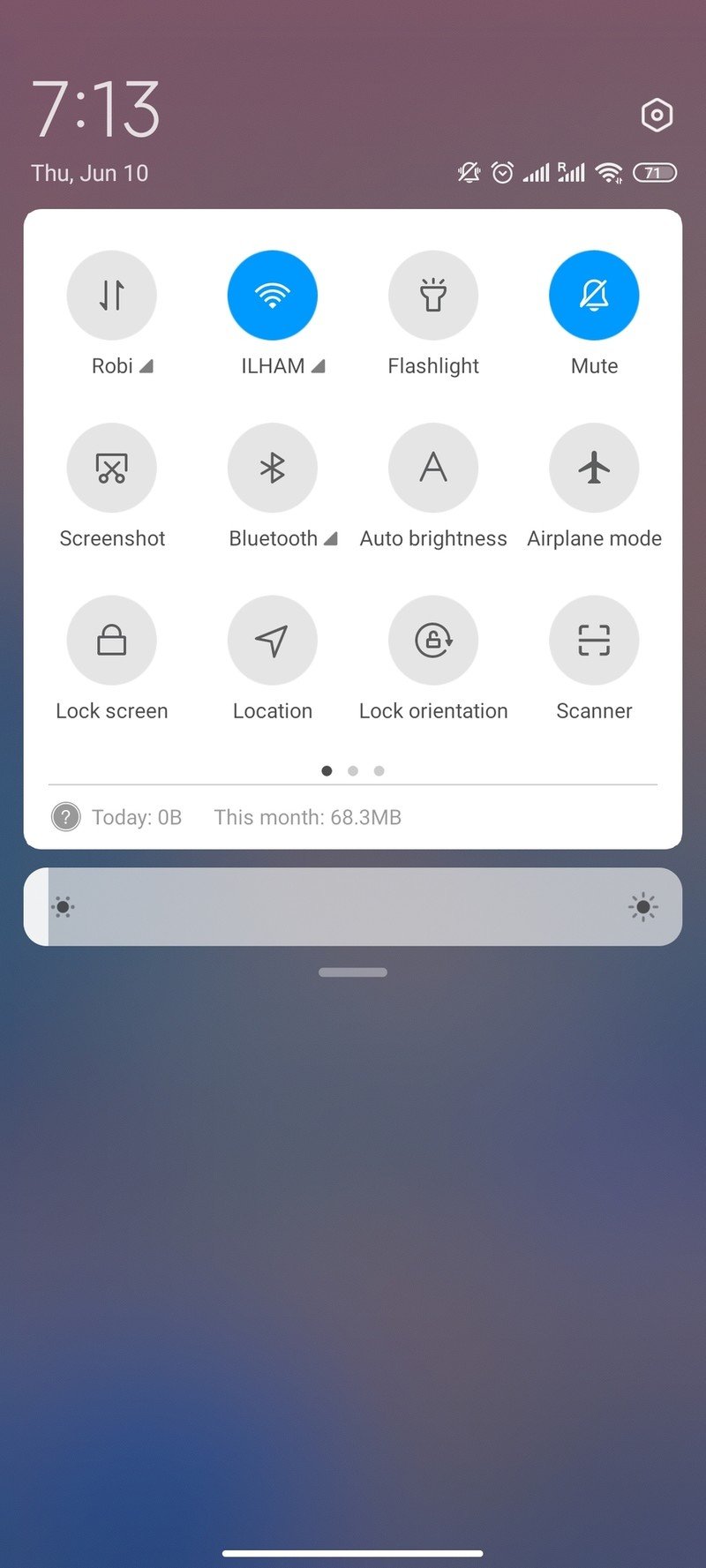Disable Wi-Fi by tapping ILHAM tile
This screenshot has height=1568, width=706.
point(273,295)
